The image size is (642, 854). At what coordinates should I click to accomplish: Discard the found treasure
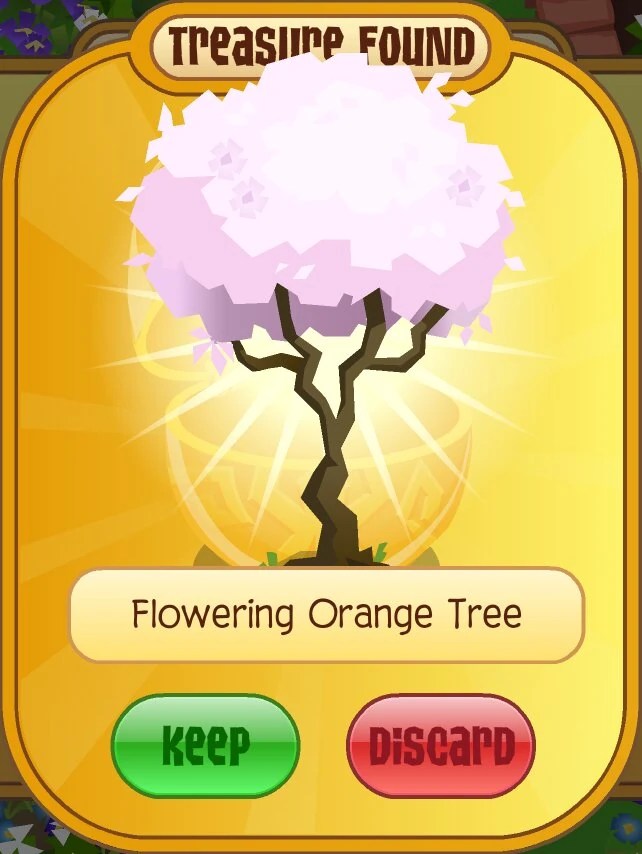[441, 745]
